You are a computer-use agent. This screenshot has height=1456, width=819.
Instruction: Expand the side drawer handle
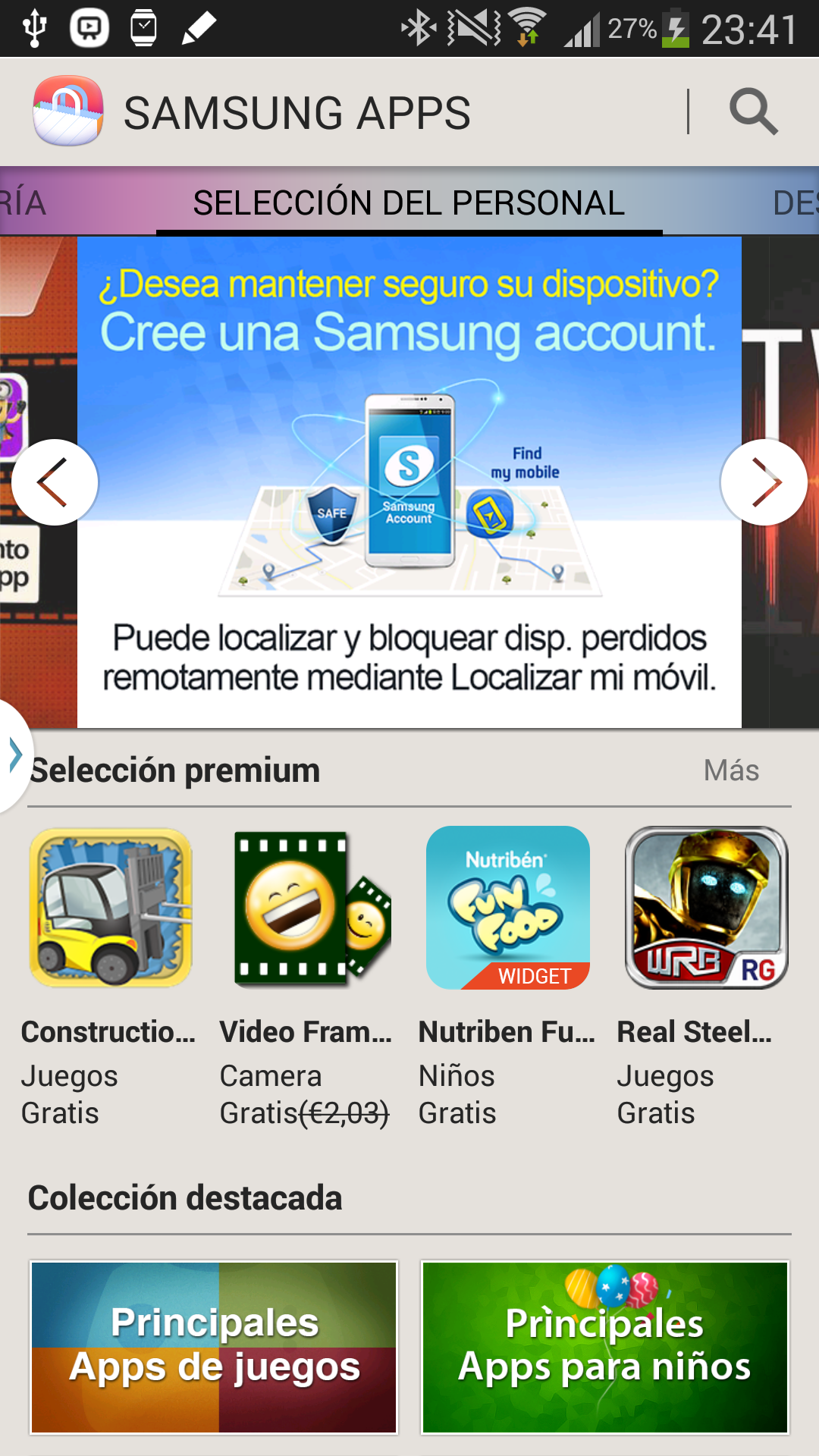[x=14, y=755]
